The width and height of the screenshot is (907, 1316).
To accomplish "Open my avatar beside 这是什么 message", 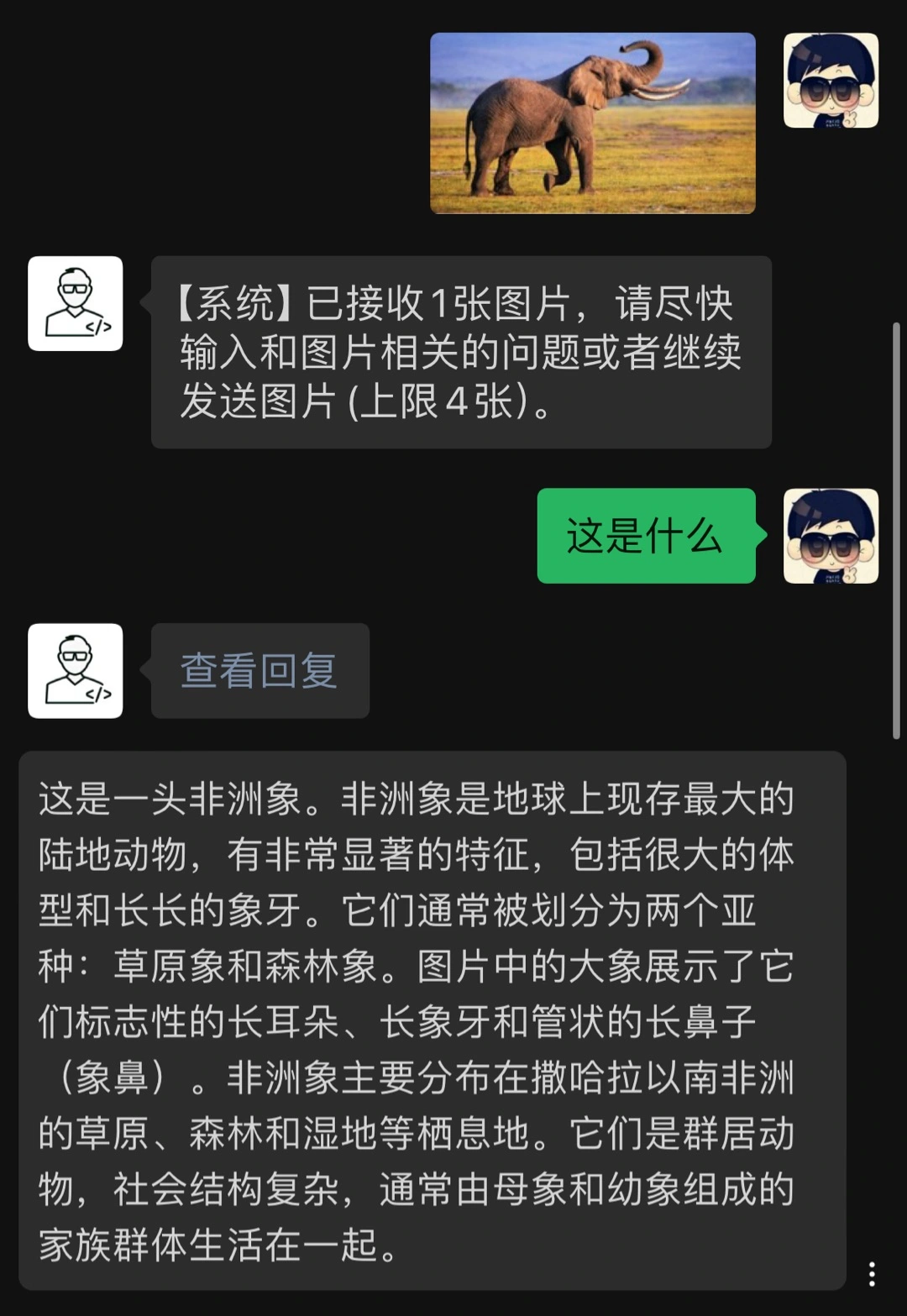I will 831,536.
